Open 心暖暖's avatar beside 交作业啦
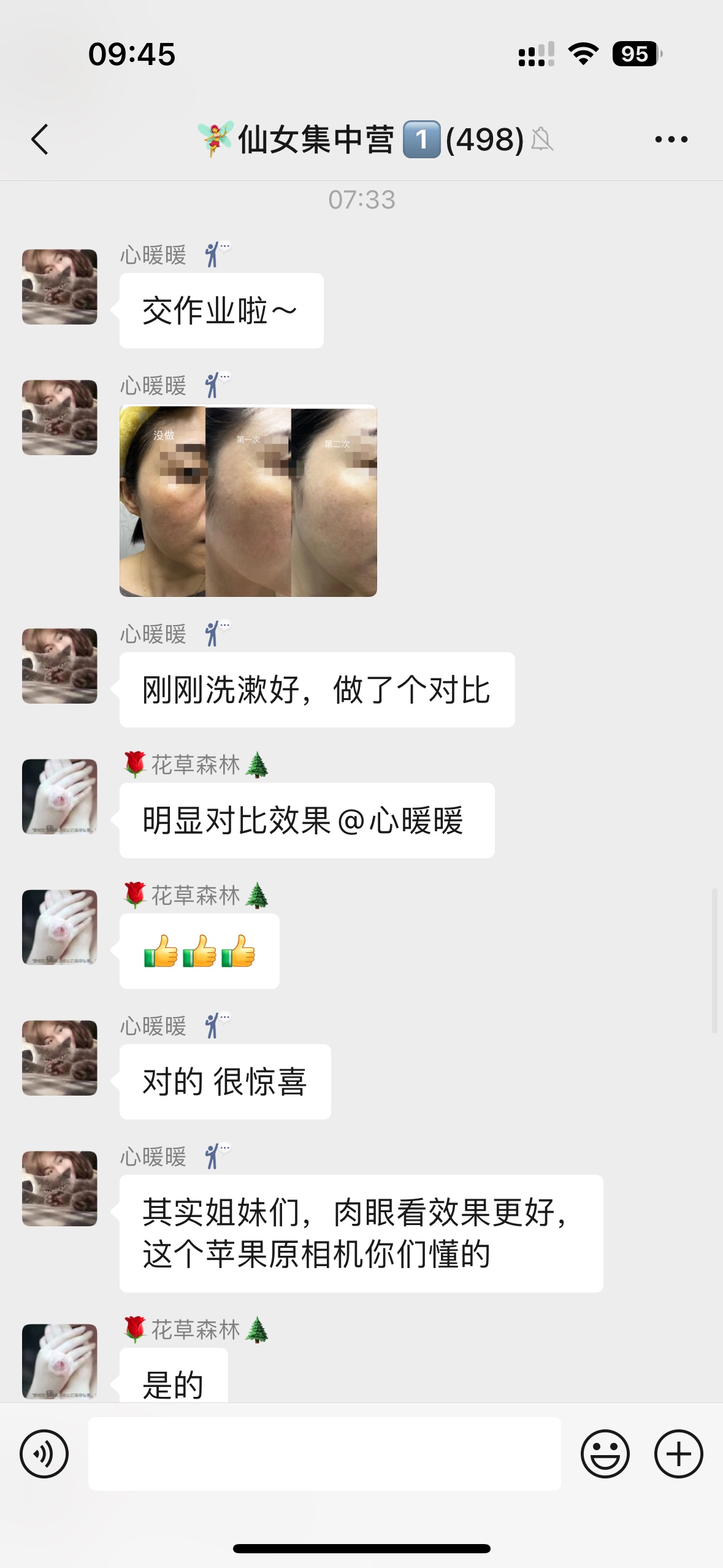 [x=59, y=286]
